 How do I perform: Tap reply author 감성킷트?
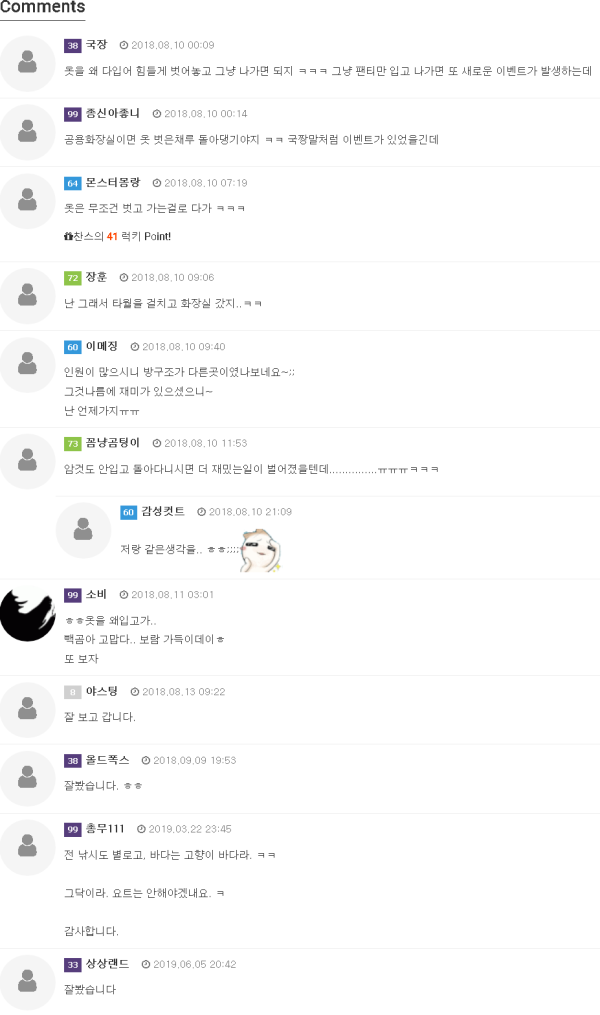tap(163, 511)
